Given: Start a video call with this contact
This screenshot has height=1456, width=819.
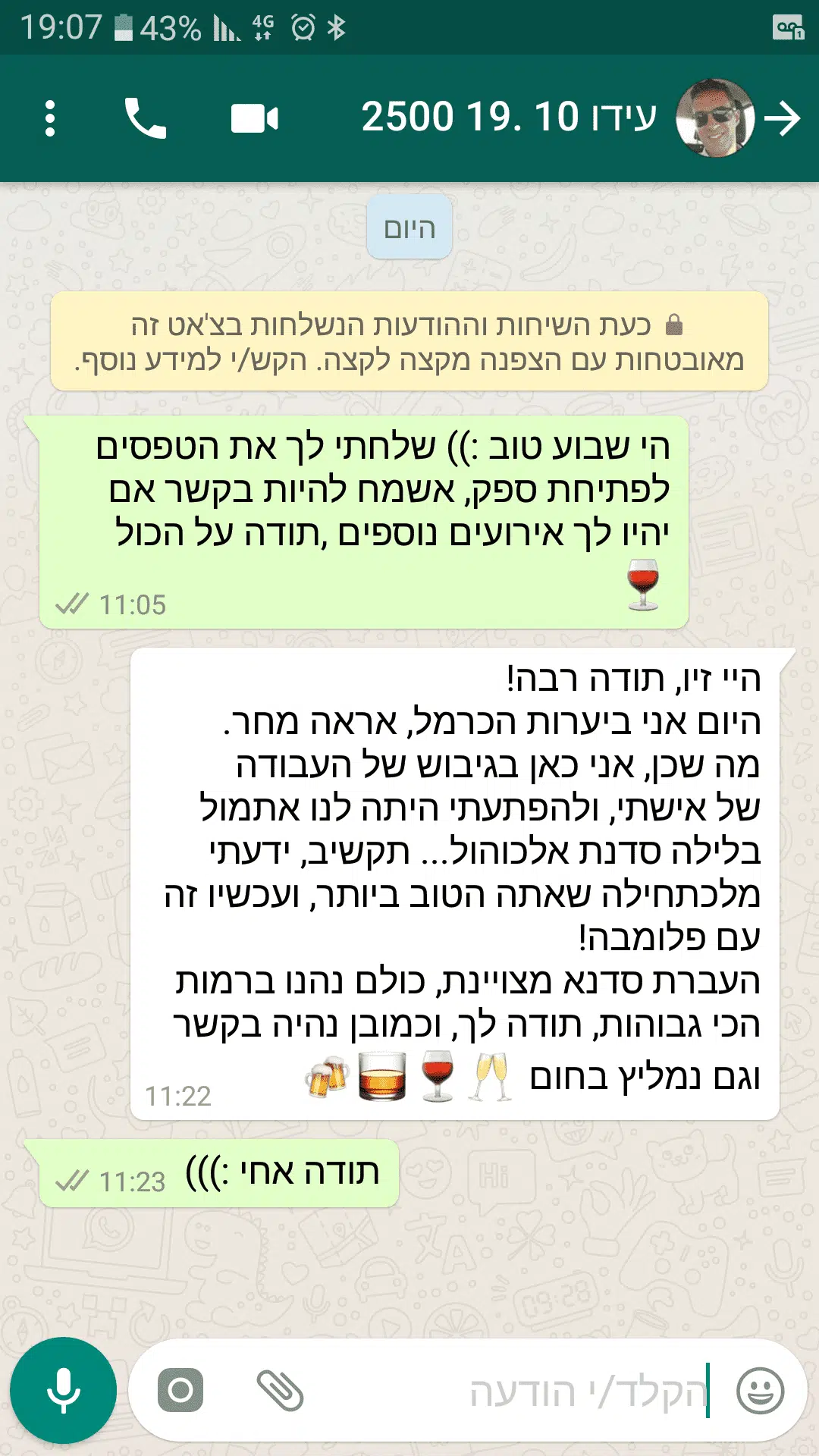Looking at the screenshot, I should click(254, 119).
